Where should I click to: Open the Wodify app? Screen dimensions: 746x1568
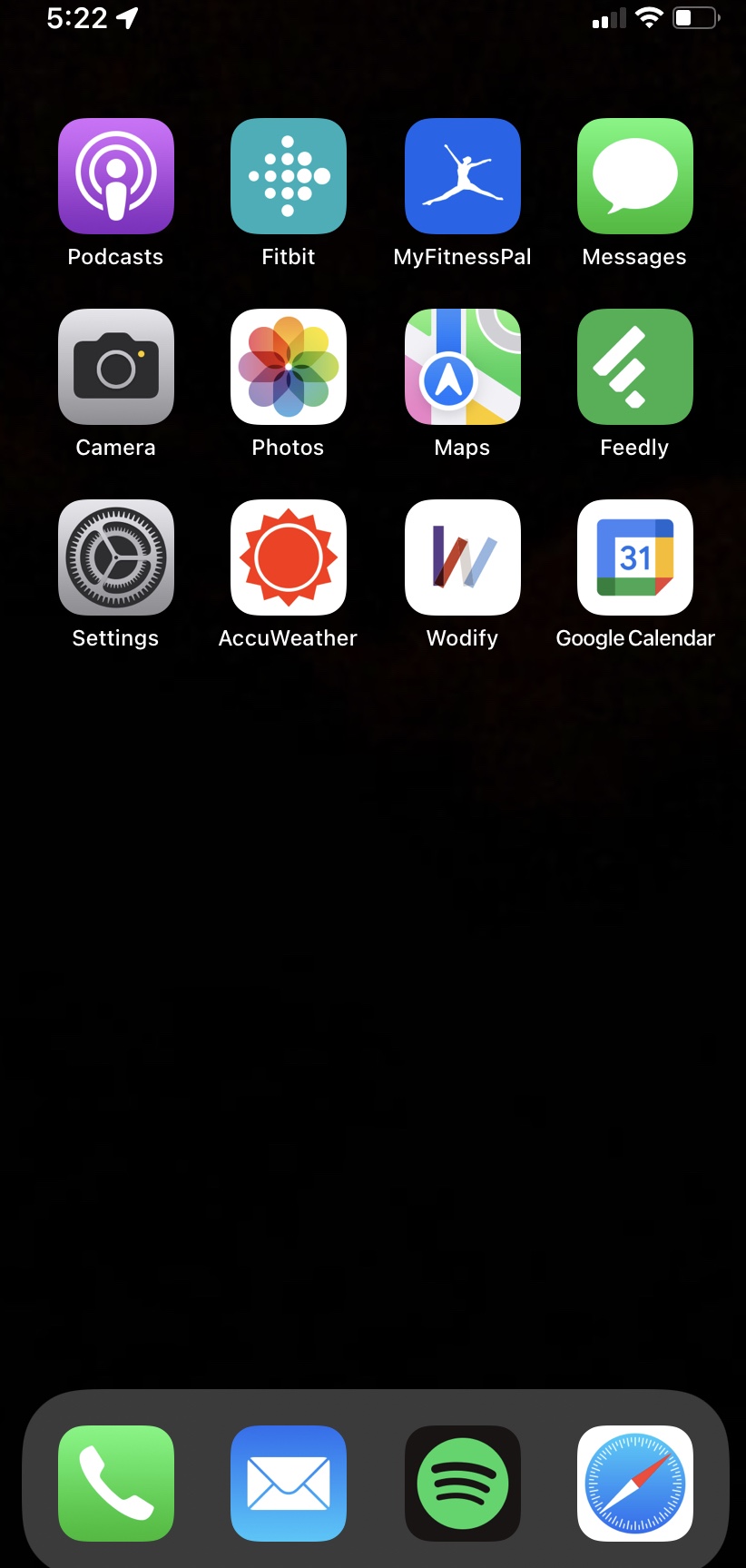point(463,557)
